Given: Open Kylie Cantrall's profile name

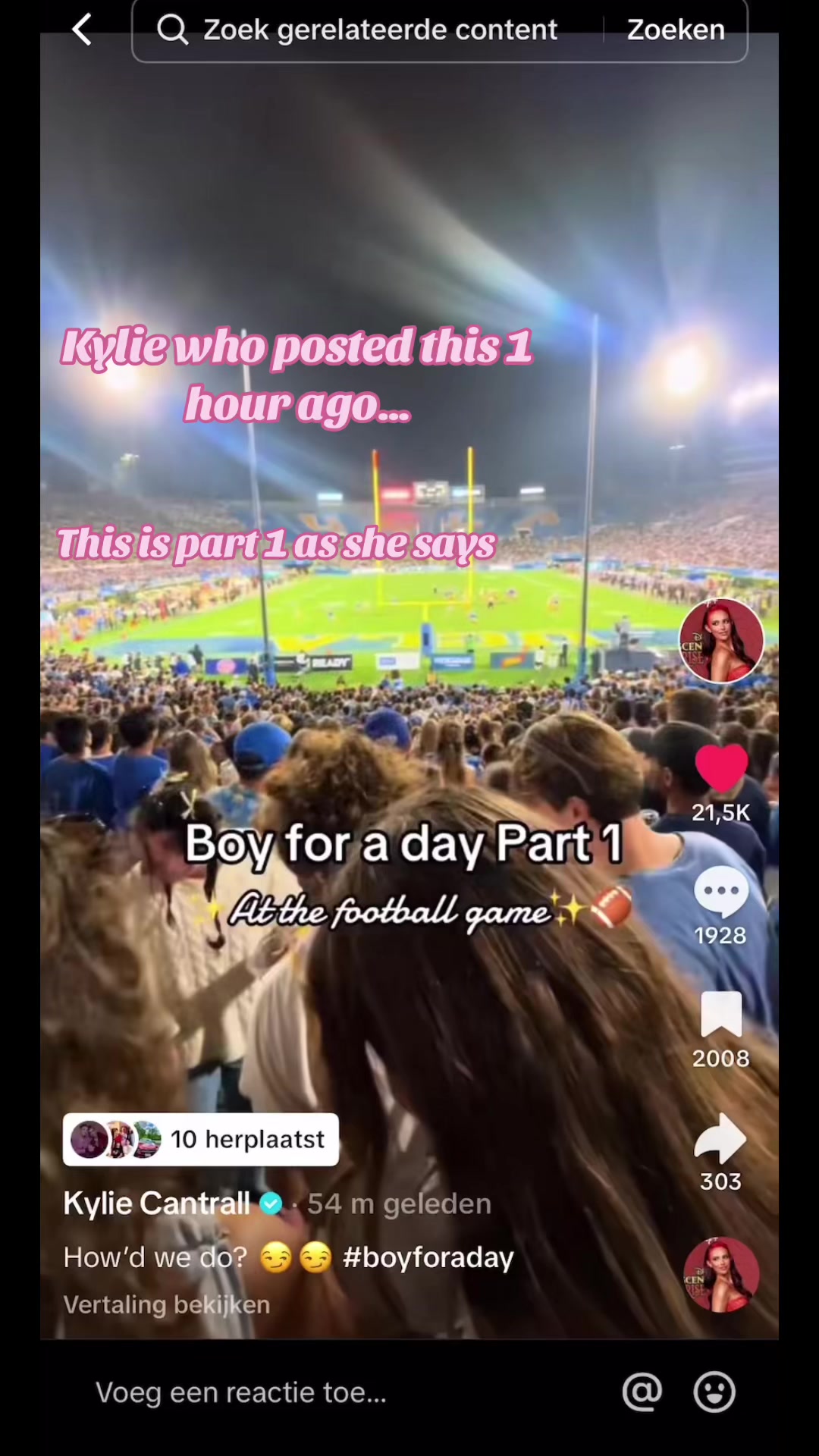Looking at the screenshot, I should [x=157, y=1203].
